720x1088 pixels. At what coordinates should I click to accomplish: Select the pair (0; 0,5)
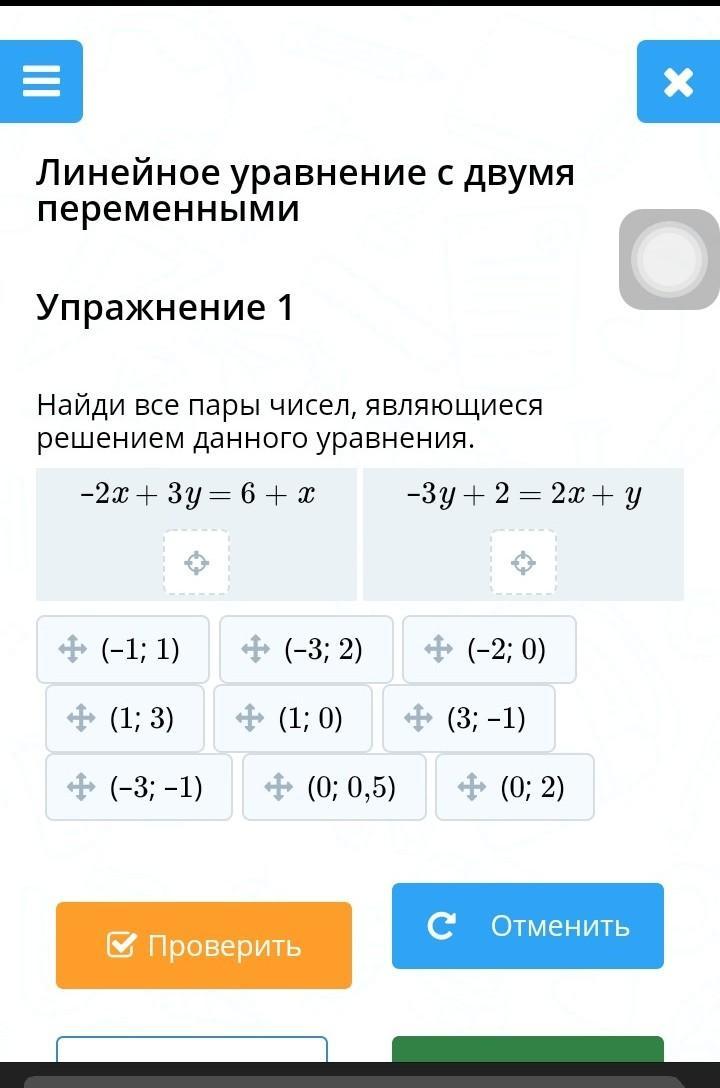pyautogui.click(x=334, y=788)
